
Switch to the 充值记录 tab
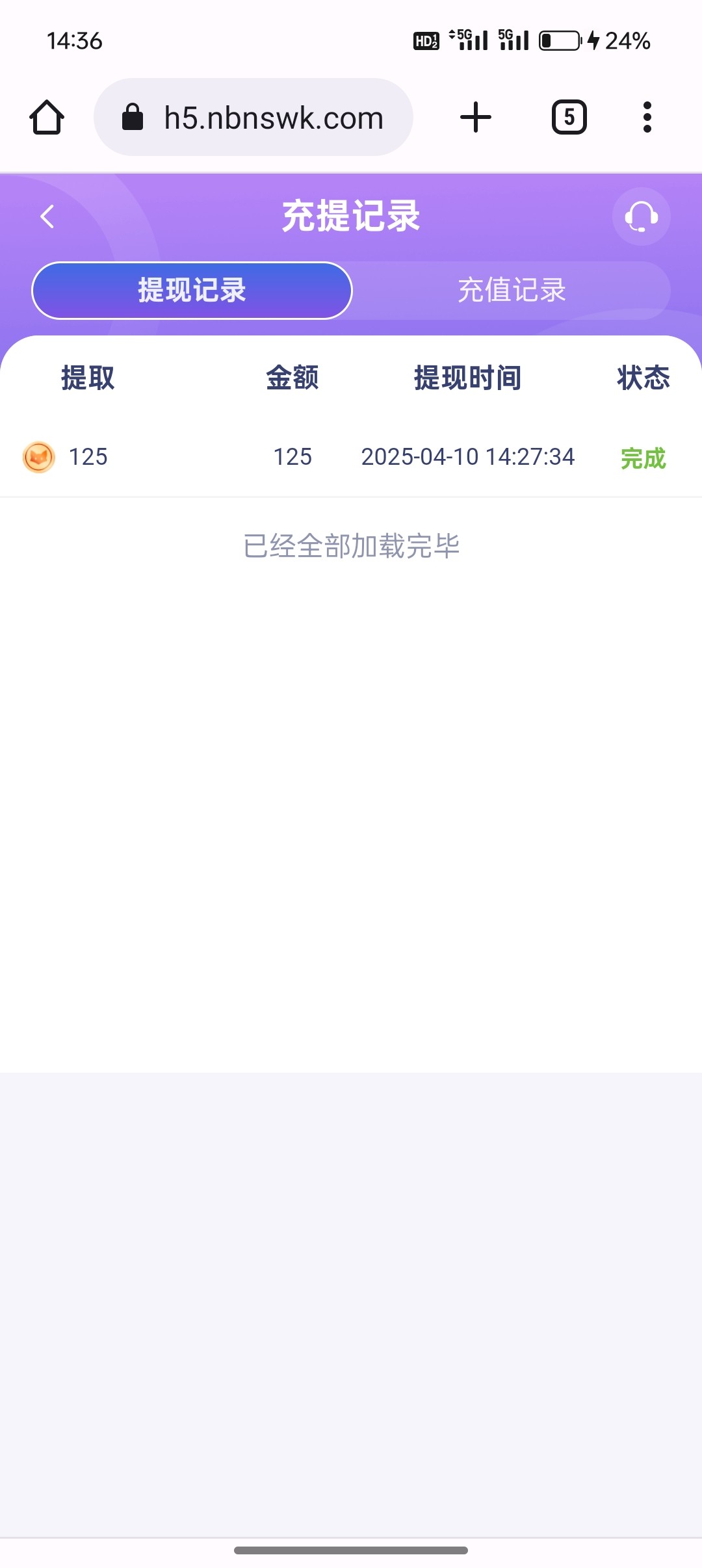[511, 291]
